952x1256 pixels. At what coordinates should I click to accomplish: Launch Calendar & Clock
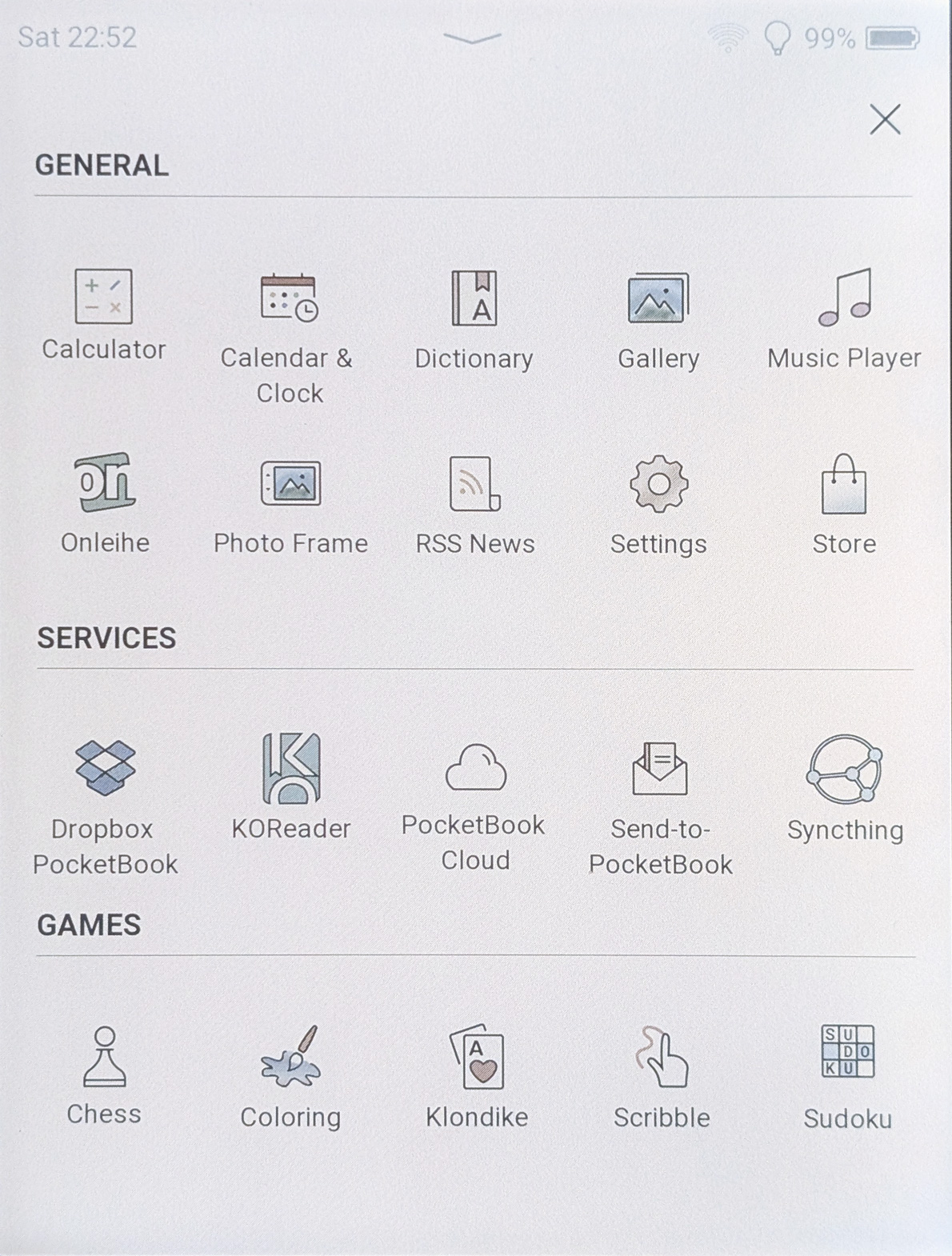tap(289, 298)
